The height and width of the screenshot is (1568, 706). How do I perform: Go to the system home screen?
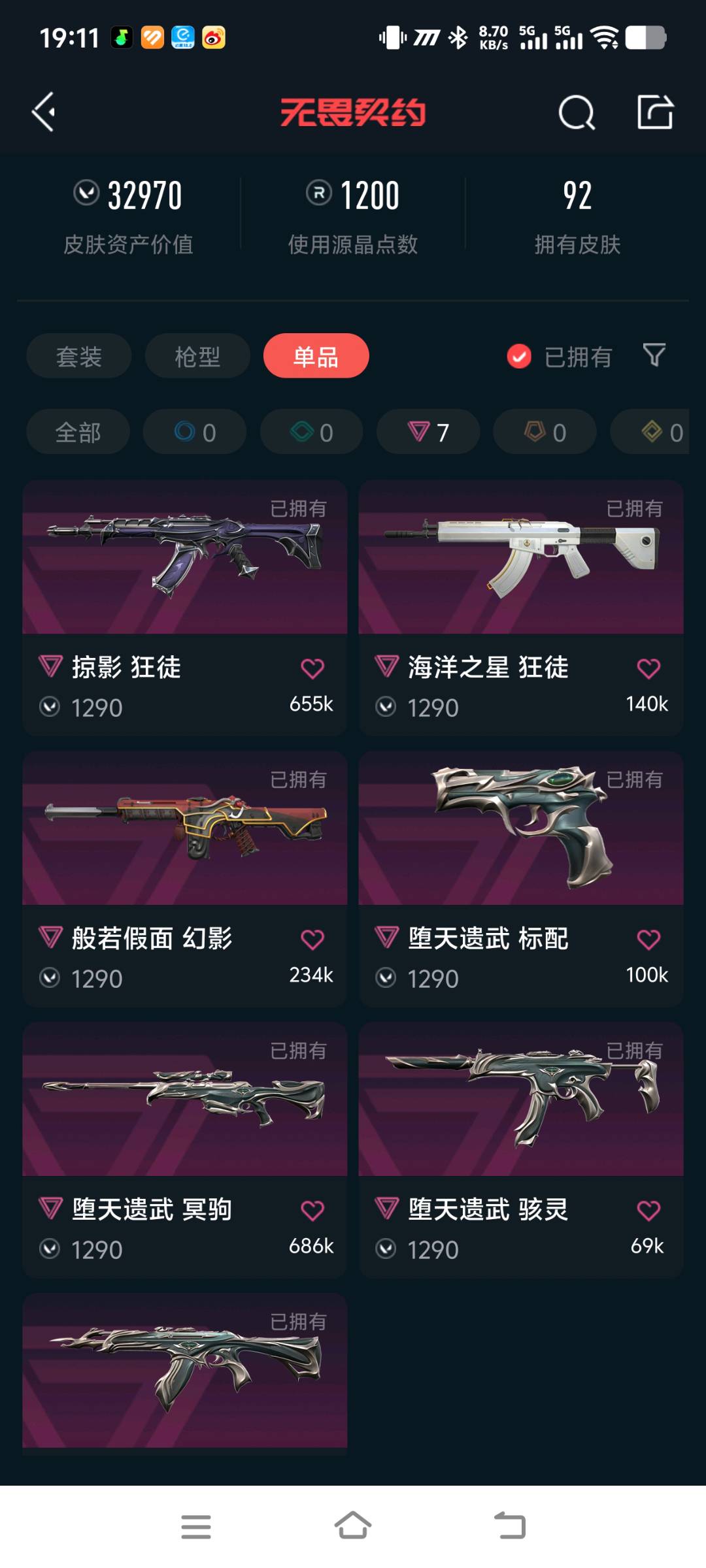tap(353, 1526)
